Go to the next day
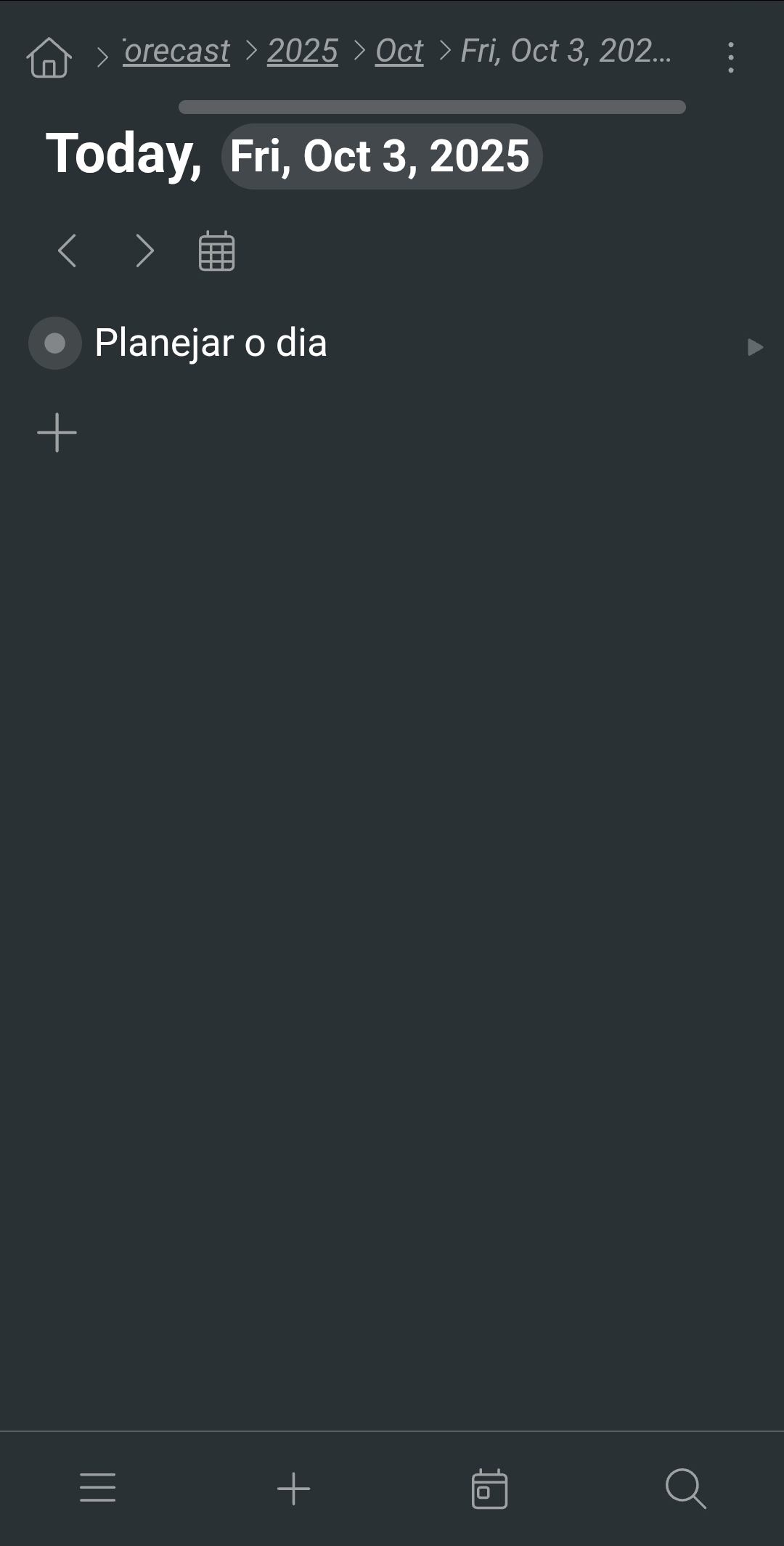 click(144, 251)
